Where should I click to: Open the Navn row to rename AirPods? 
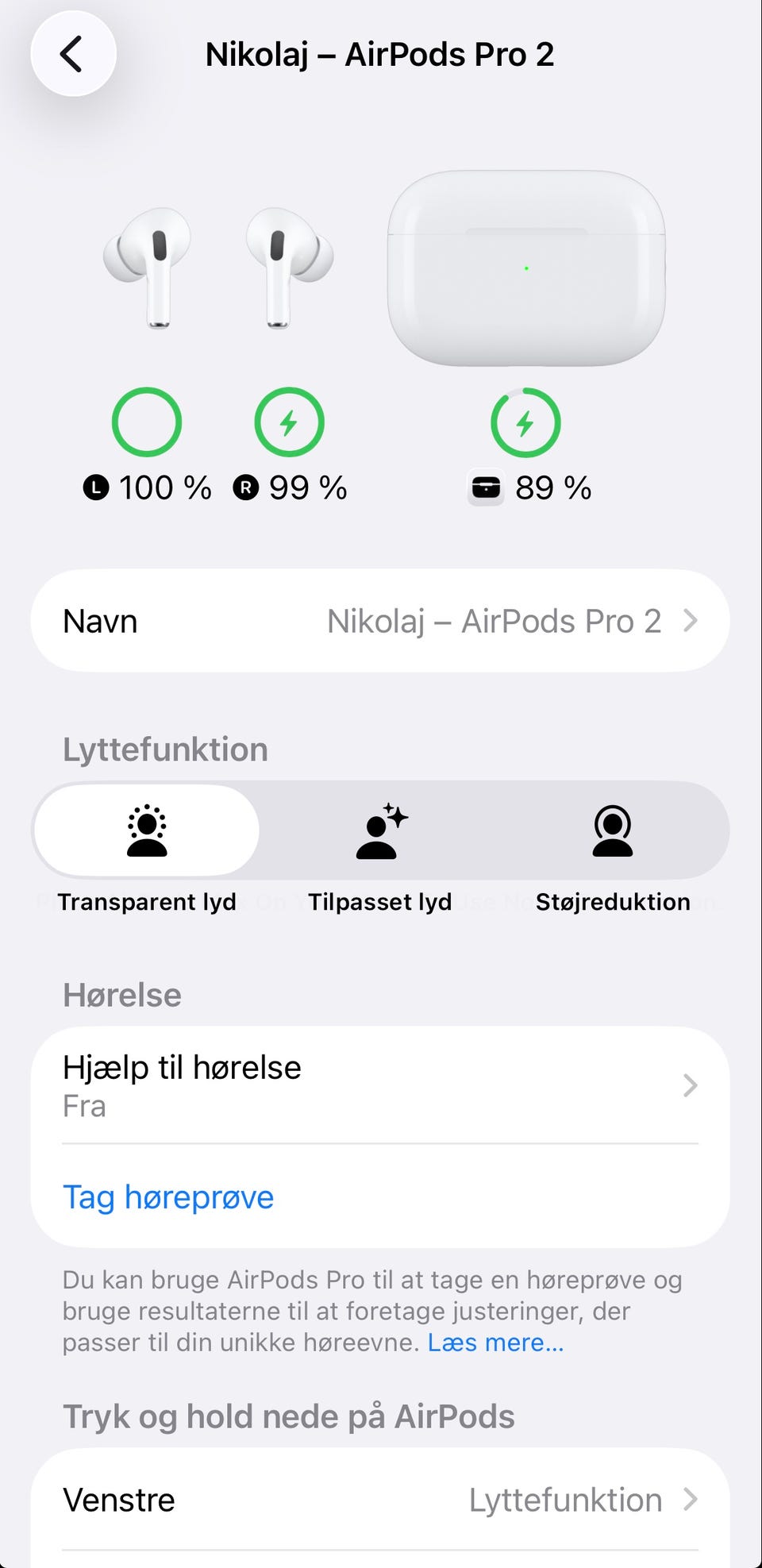[x=379, y=621]
